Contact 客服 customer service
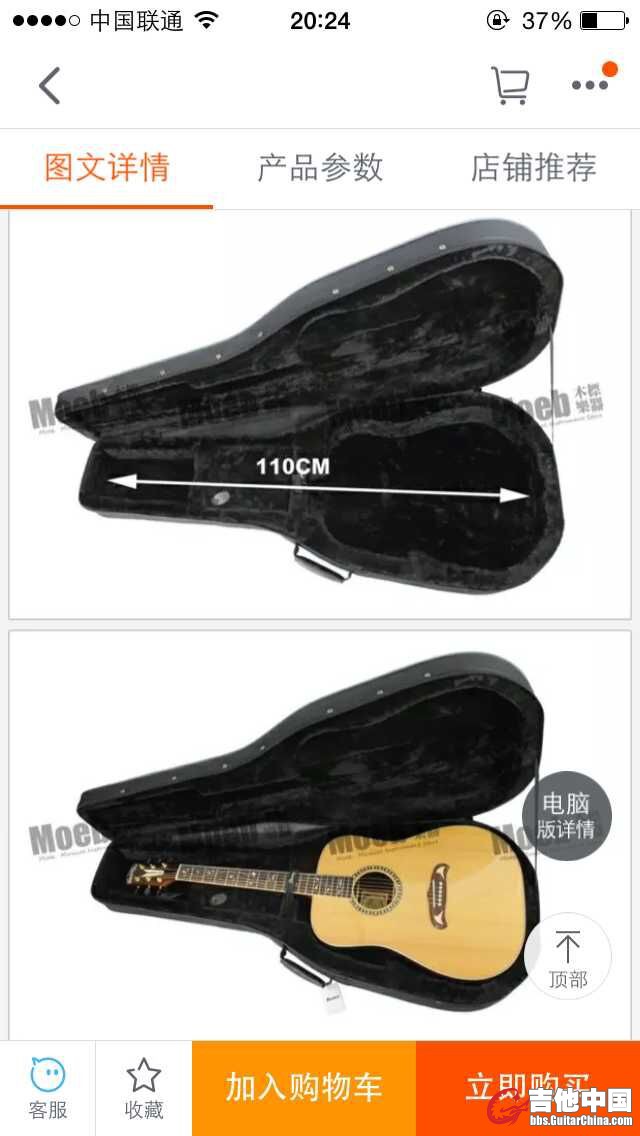This screenshot has height=1136, width=640. pos(48,1088)
